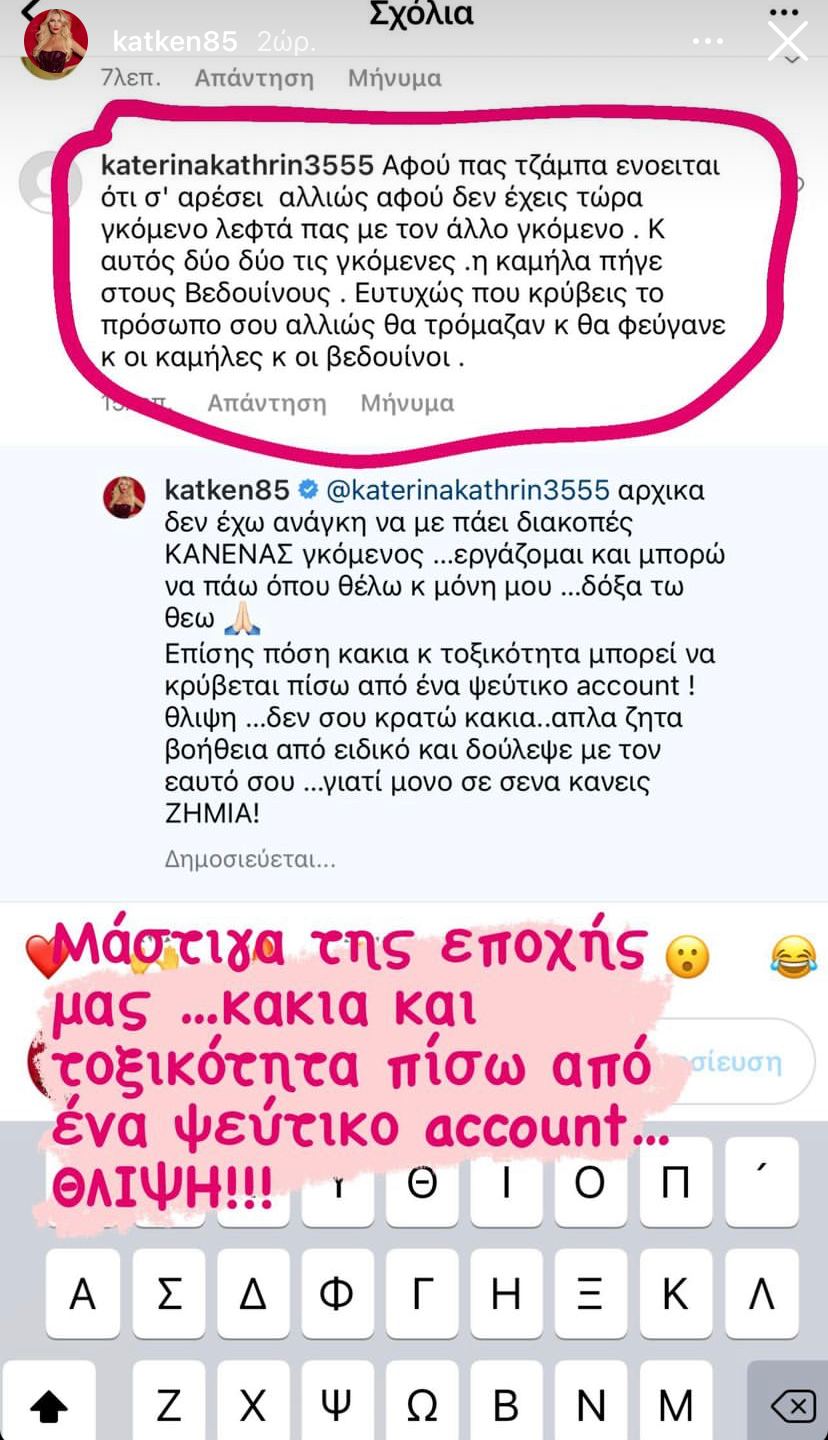Open katken85's profile from the story header

pyautogui.click(x=174, y=42)
